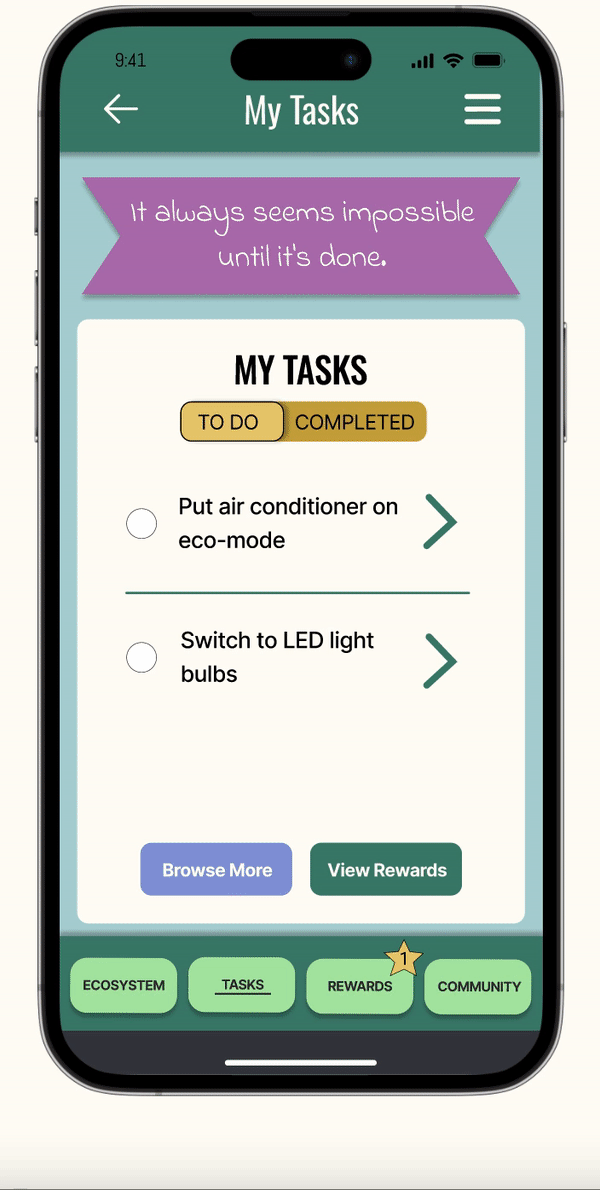Go back using the arrow
The height and width of the screenshot is (1190, 600).
121,110
